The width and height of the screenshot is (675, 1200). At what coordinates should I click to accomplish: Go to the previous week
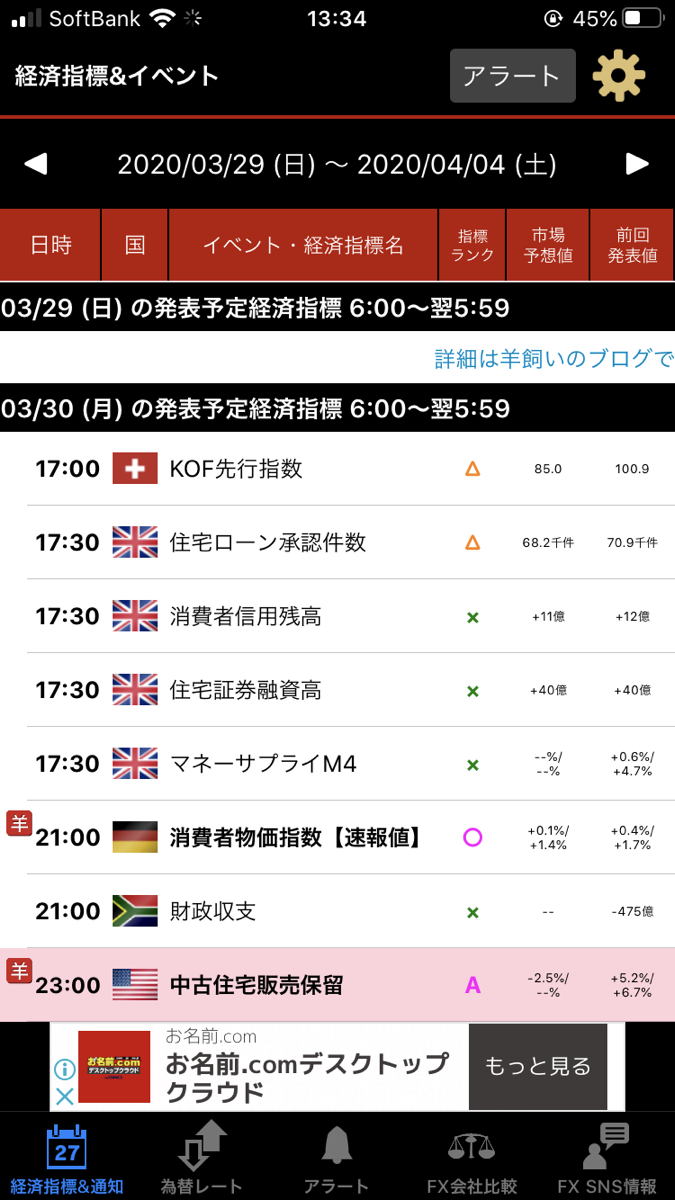[x=36, y=164]
